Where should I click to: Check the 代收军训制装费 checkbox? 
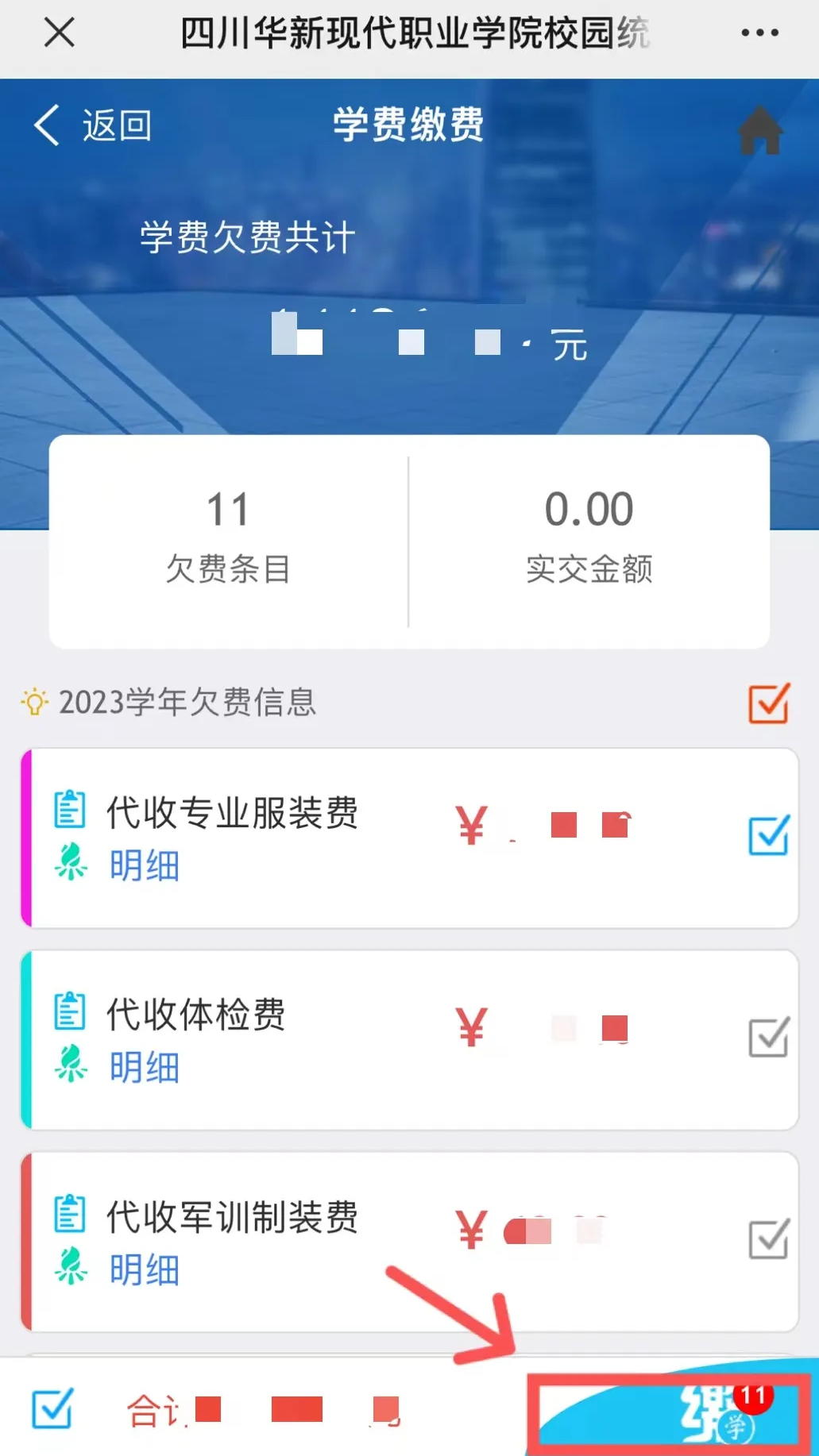click(x=768, y=1239)
